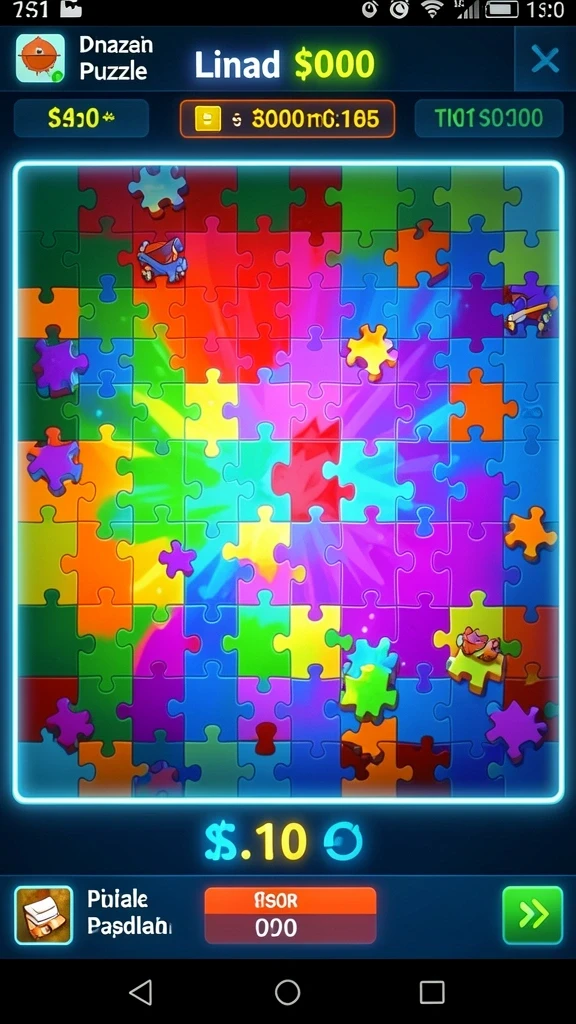Open the coin balance pill
The image size is (576, 1024).
pos(287,119)
